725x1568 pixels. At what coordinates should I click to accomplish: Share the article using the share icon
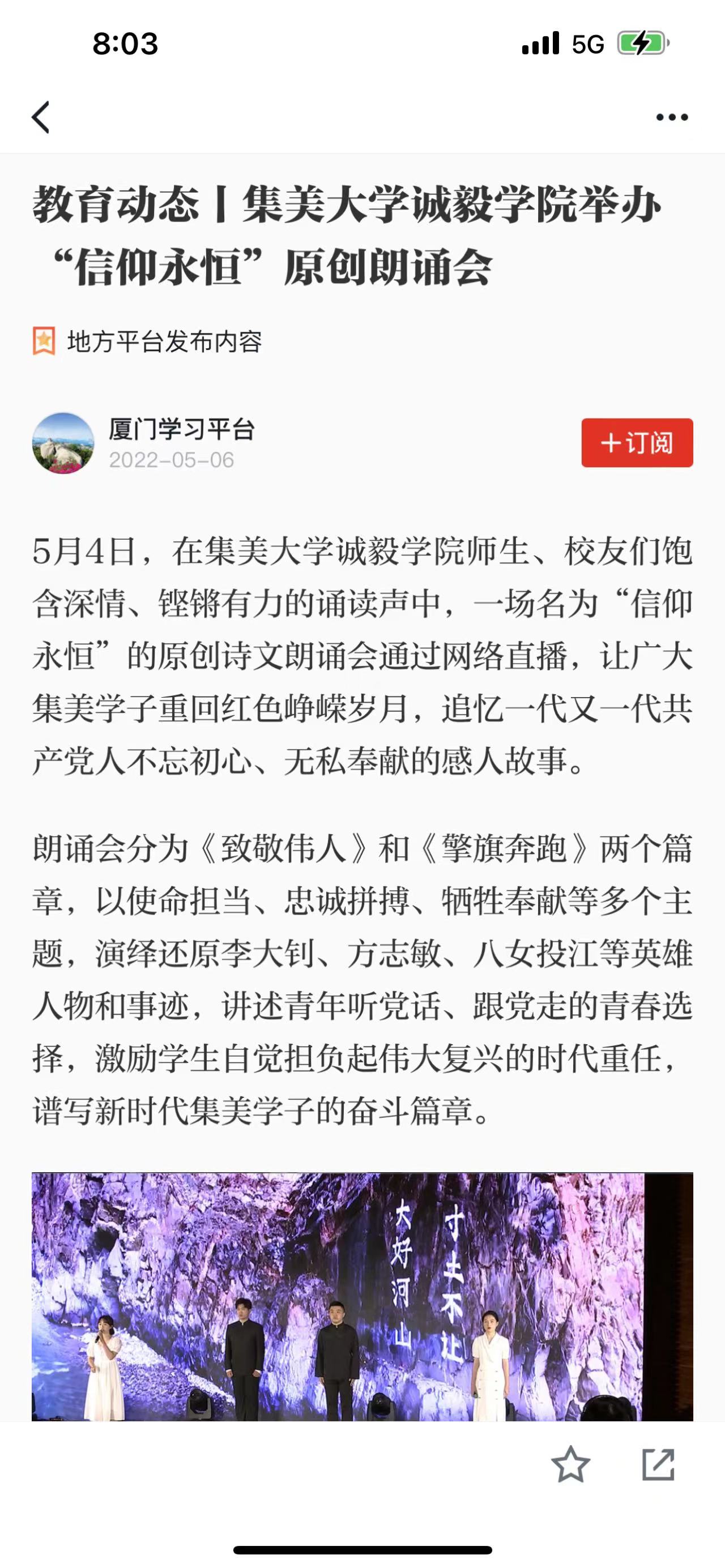tap(659, 1465)
